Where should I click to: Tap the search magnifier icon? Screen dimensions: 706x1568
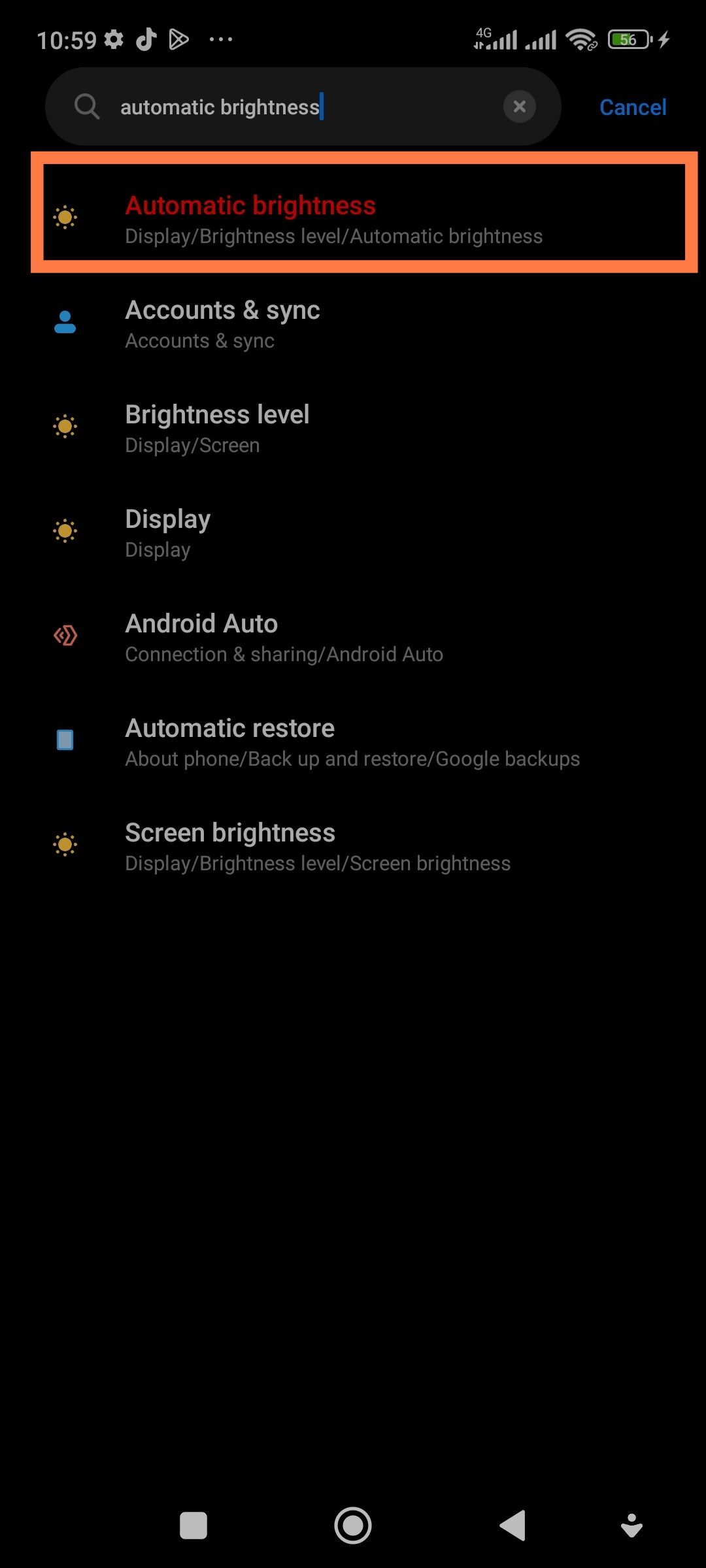pyautogui.click(x=88, y=106)
